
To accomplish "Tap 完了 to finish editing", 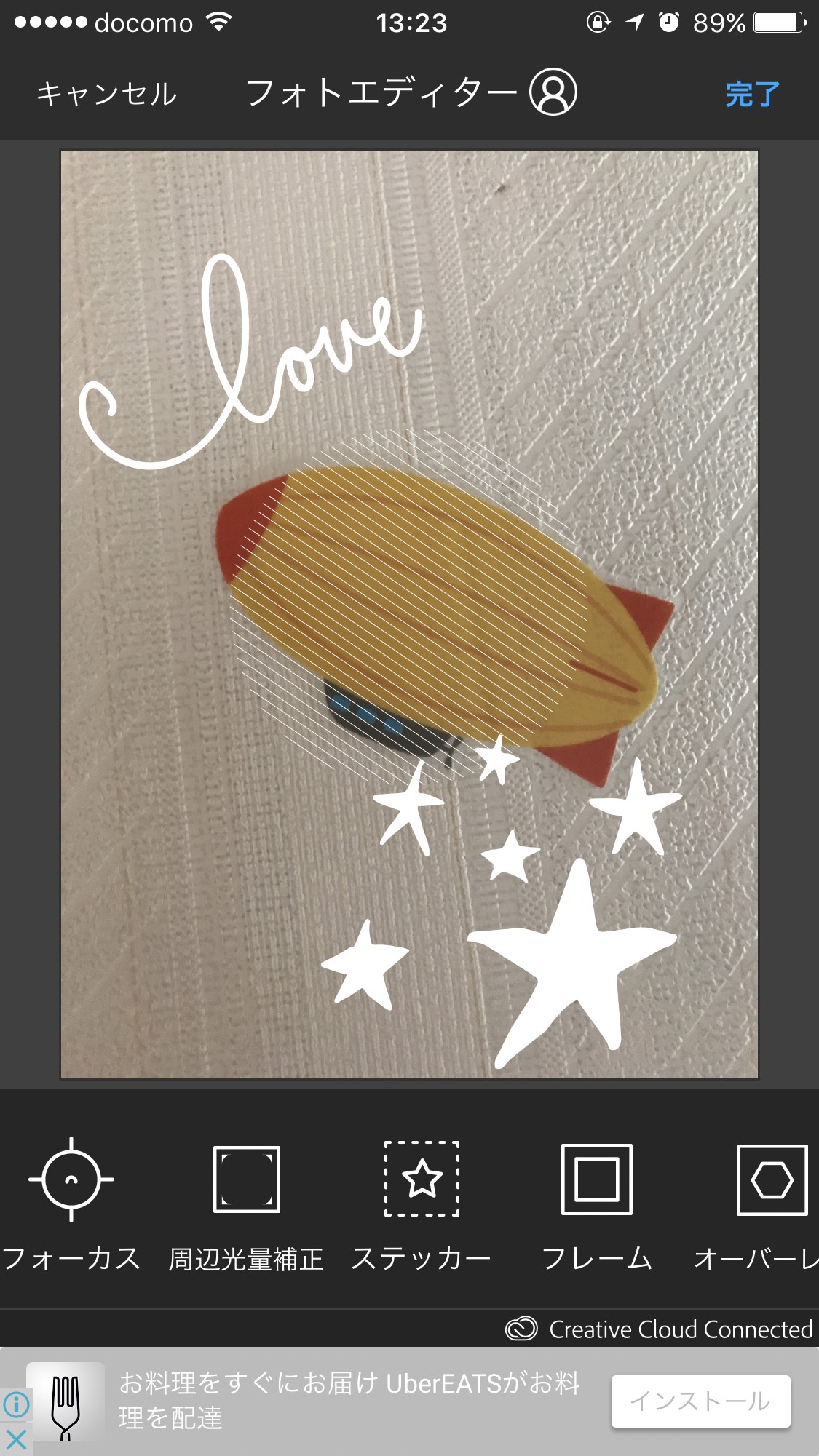I will coord(752,95).
